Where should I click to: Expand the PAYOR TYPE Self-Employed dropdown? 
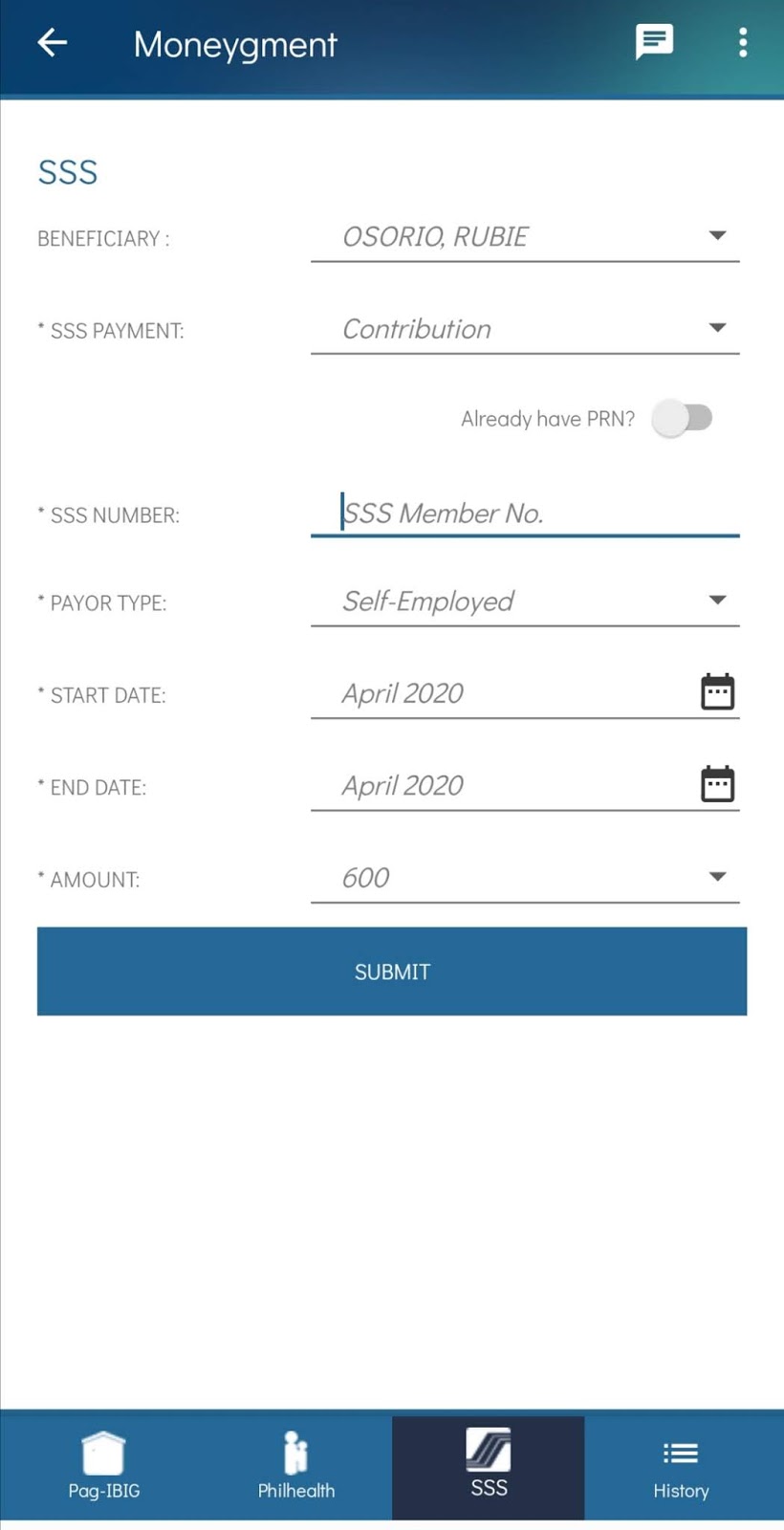pos(717,601)
